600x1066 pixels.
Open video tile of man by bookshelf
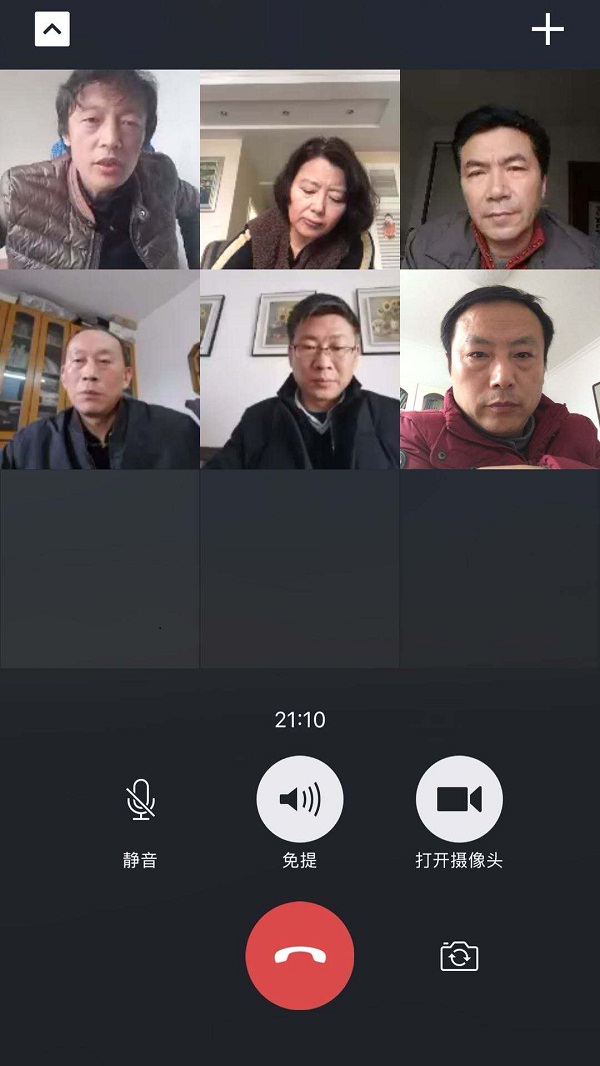tap(100, 370)
